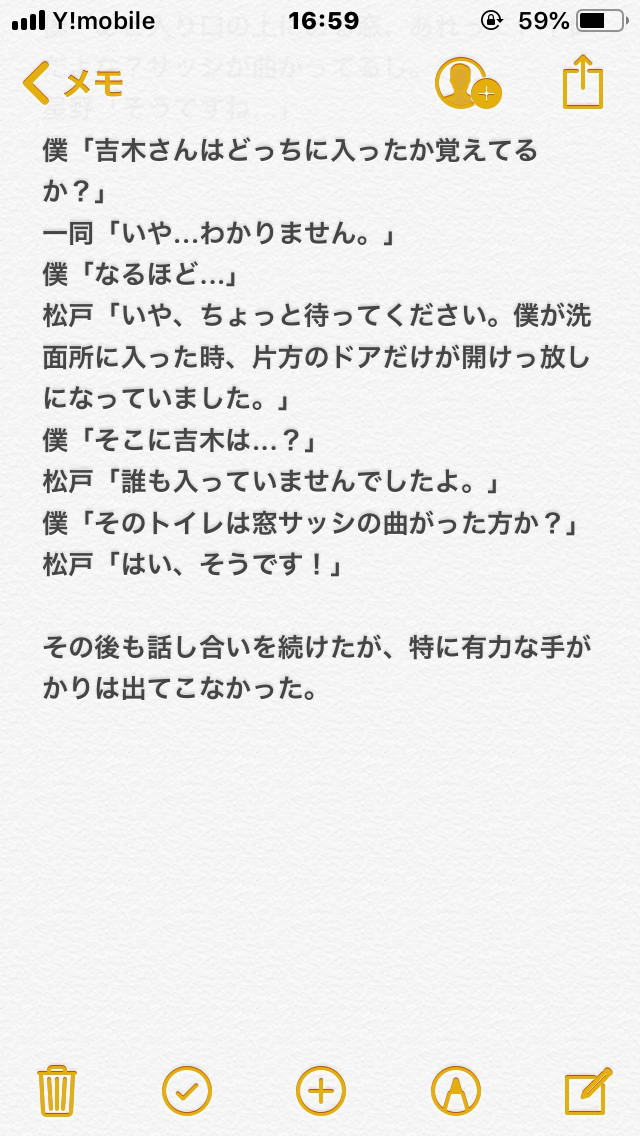This screenshot has height=1136, width=640.
Task: Go back to the メモ list
Action: click(72, 83)
